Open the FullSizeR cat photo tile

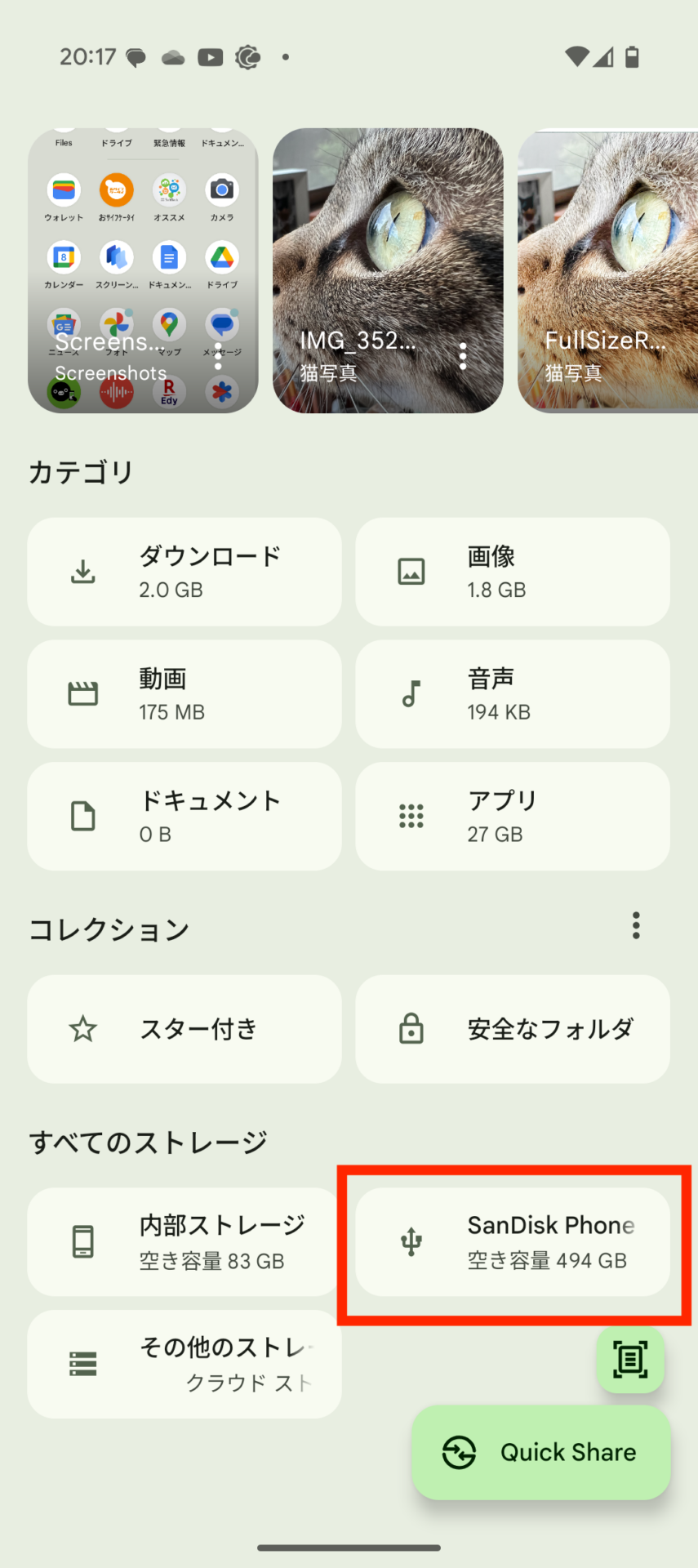(608, 269)
